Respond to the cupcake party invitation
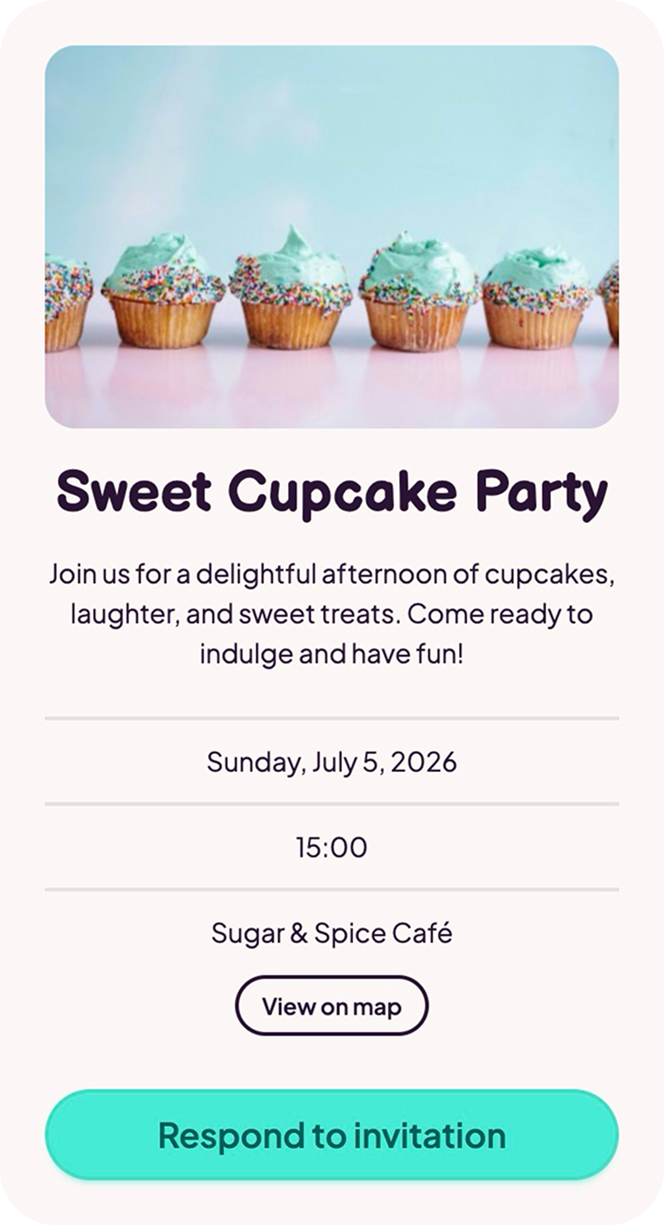 pyautogui.click(x=331, y=1135)
